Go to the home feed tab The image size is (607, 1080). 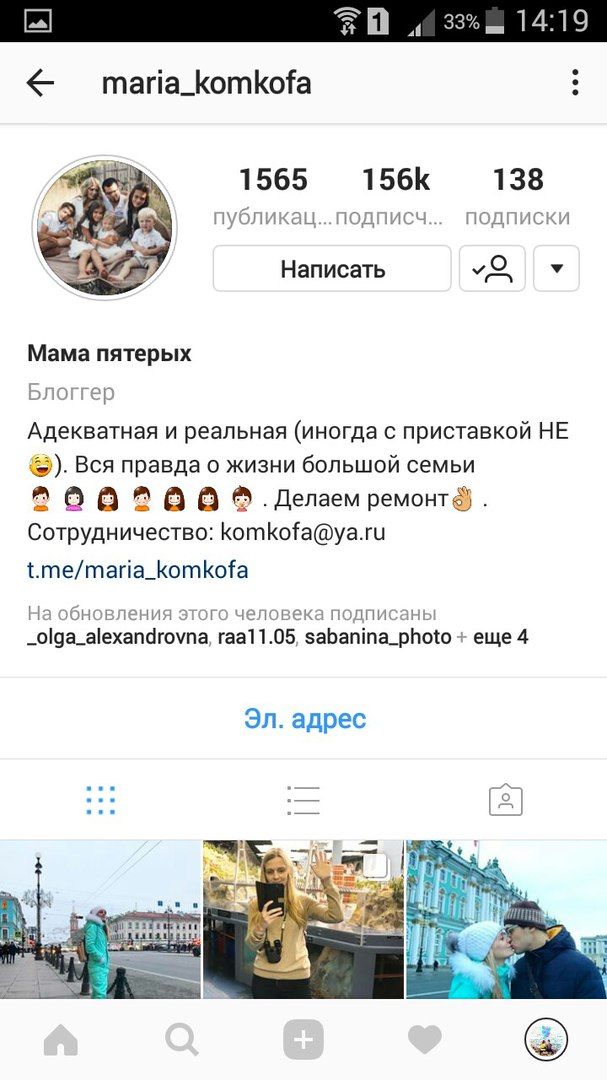point(61,1039)
